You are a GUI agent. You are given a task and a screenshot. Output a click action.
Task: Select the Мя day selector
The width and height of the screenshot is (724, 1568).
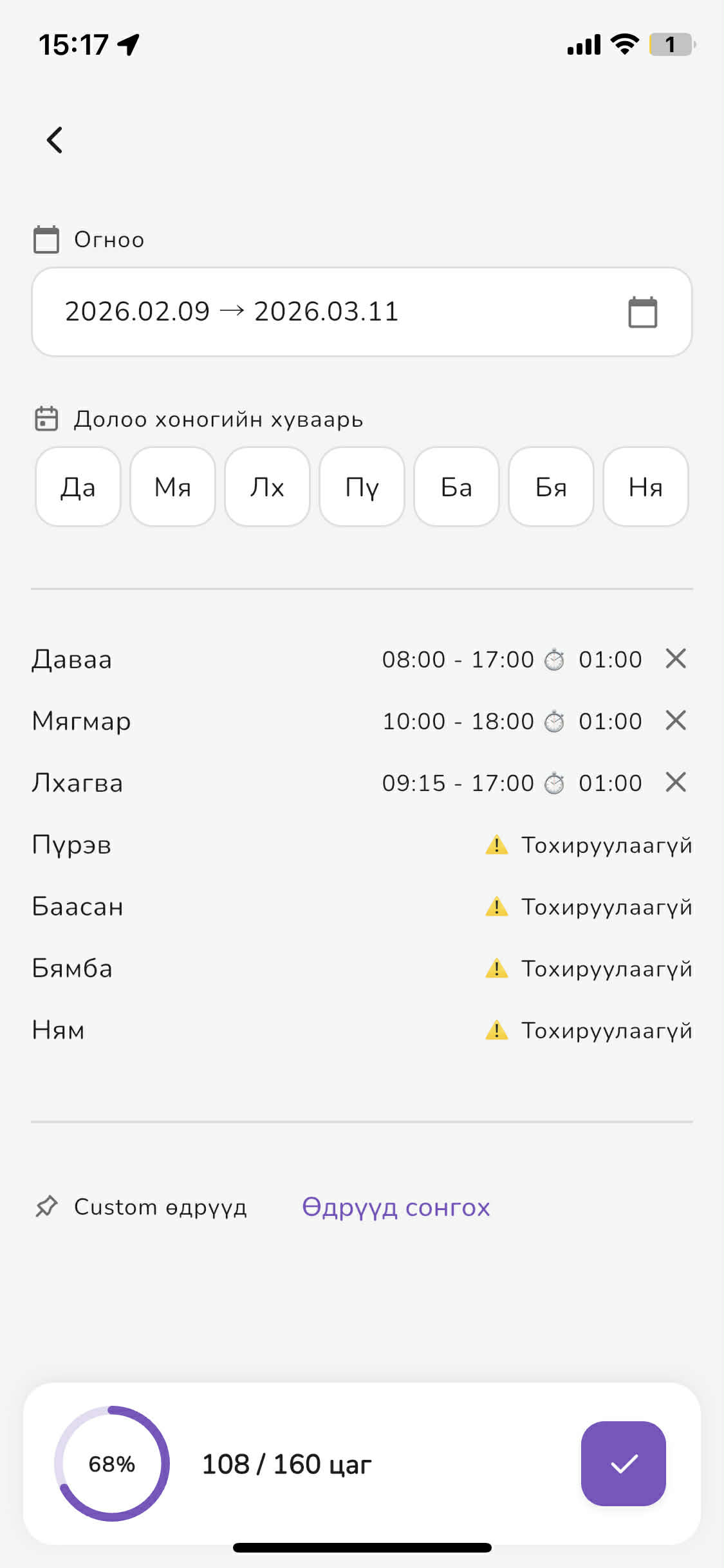(x=172, y=487)
